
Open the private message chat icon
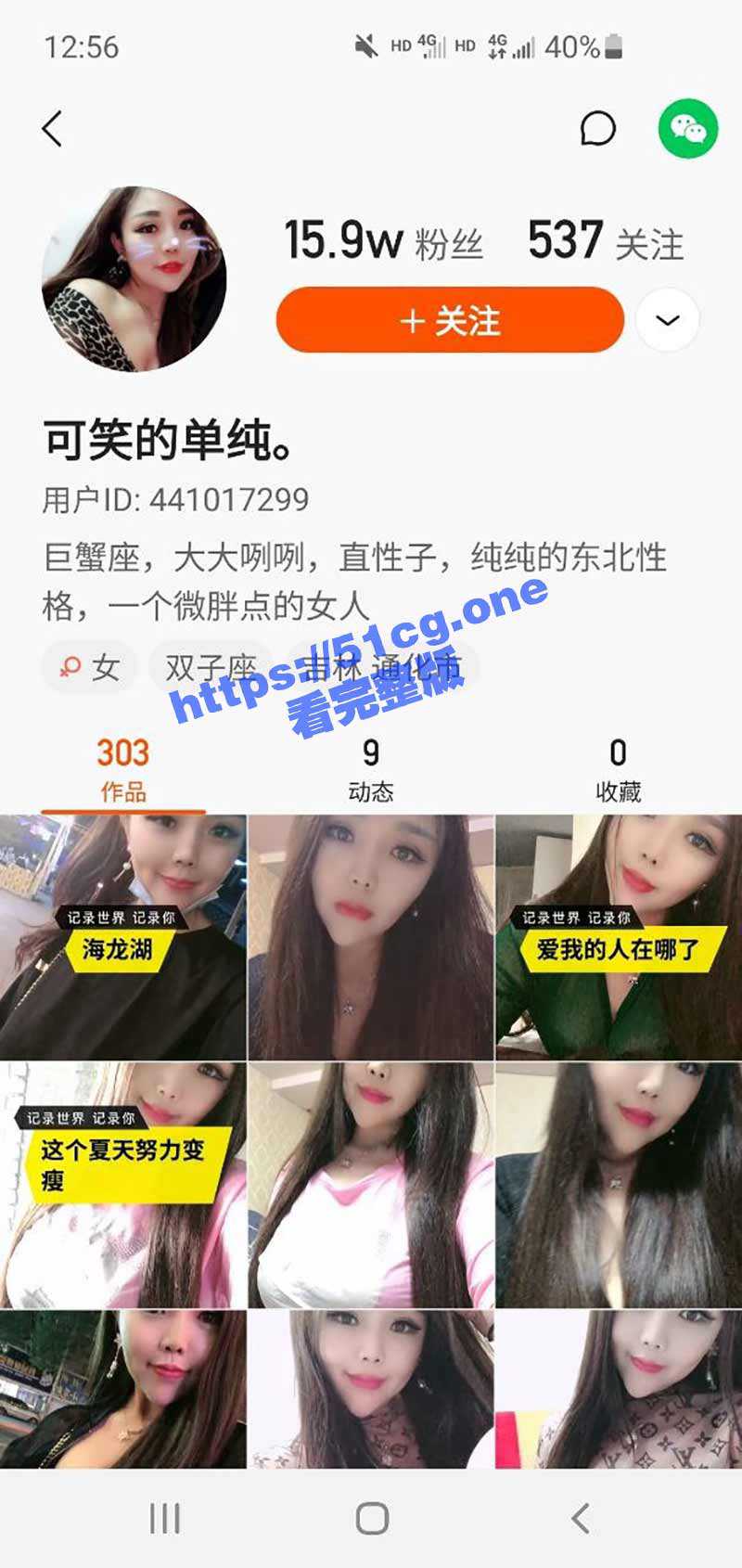coord(597,128)
